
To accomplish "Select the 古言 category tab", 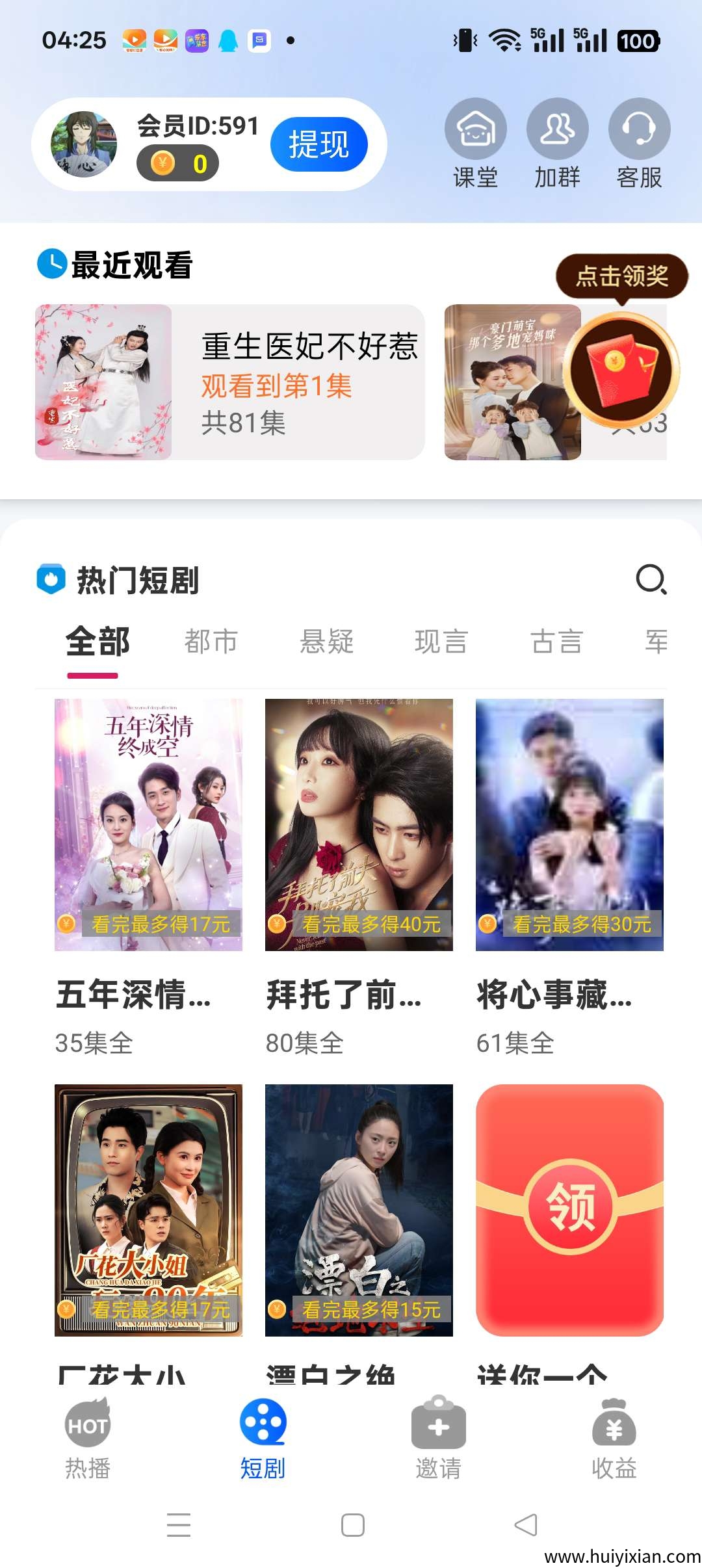I will [556, 642].
